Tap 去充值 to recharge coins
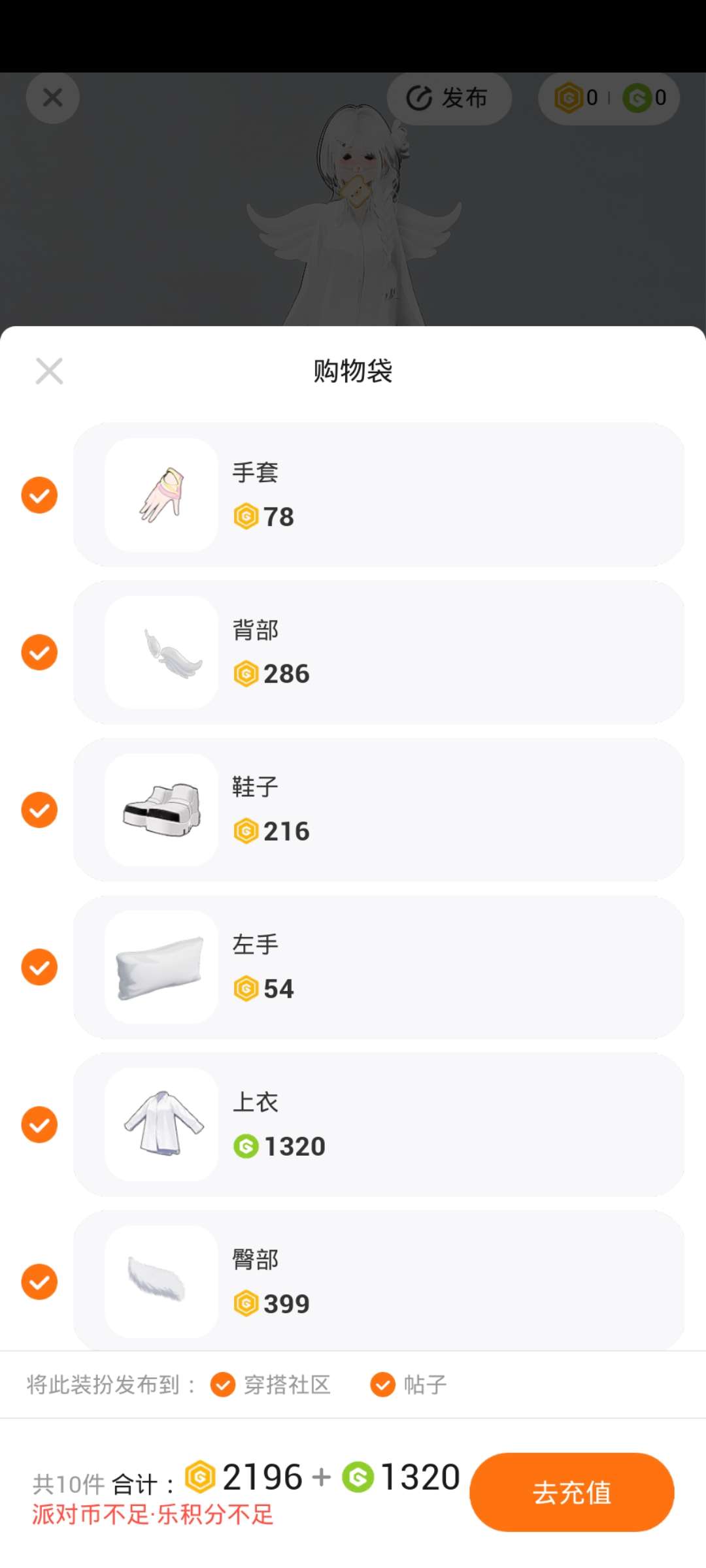This screenshot has width=706, height=1568. tap(571, 1492)
